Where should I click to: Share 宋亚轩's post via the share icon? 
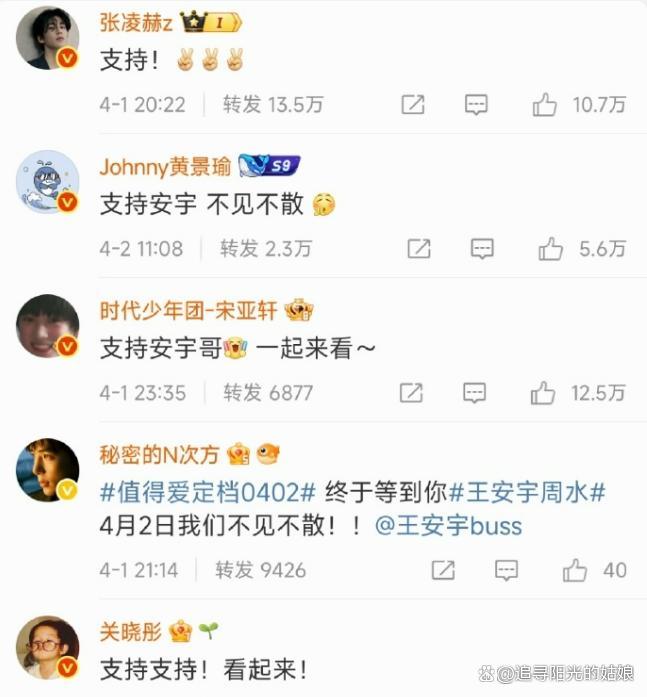410,393
